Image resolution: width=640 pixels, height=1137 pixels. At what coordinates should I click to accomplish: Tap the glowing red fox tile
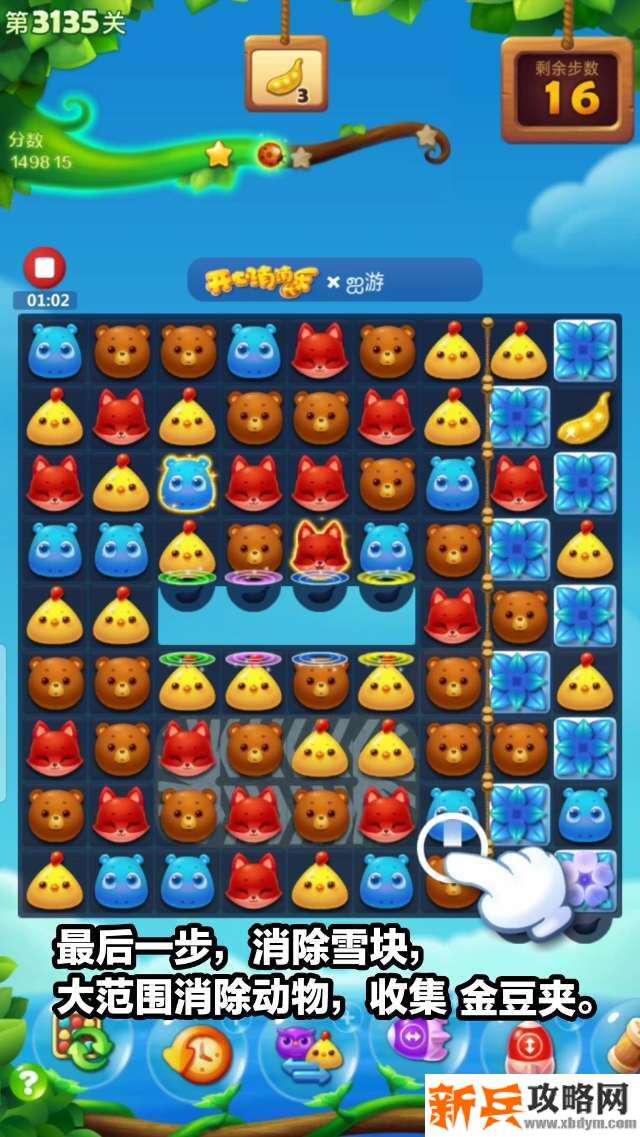pos(319,548)
